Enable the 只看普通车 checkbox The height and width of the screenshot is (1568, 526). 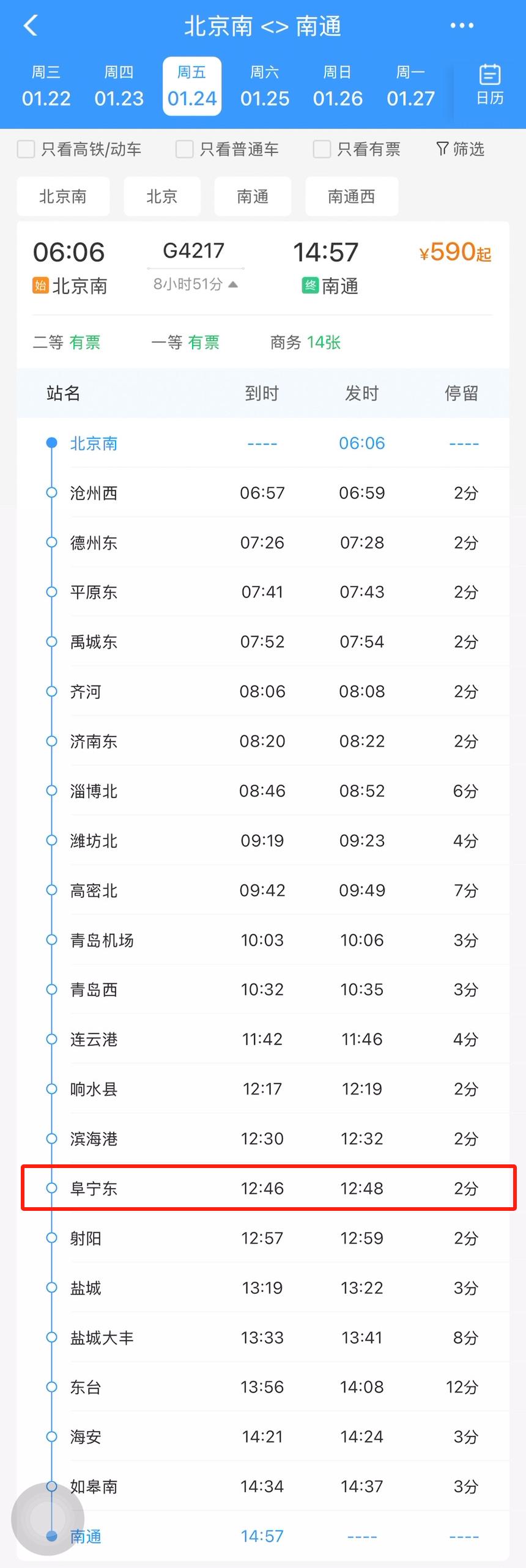pyautogui.click(x=184, y=149)
